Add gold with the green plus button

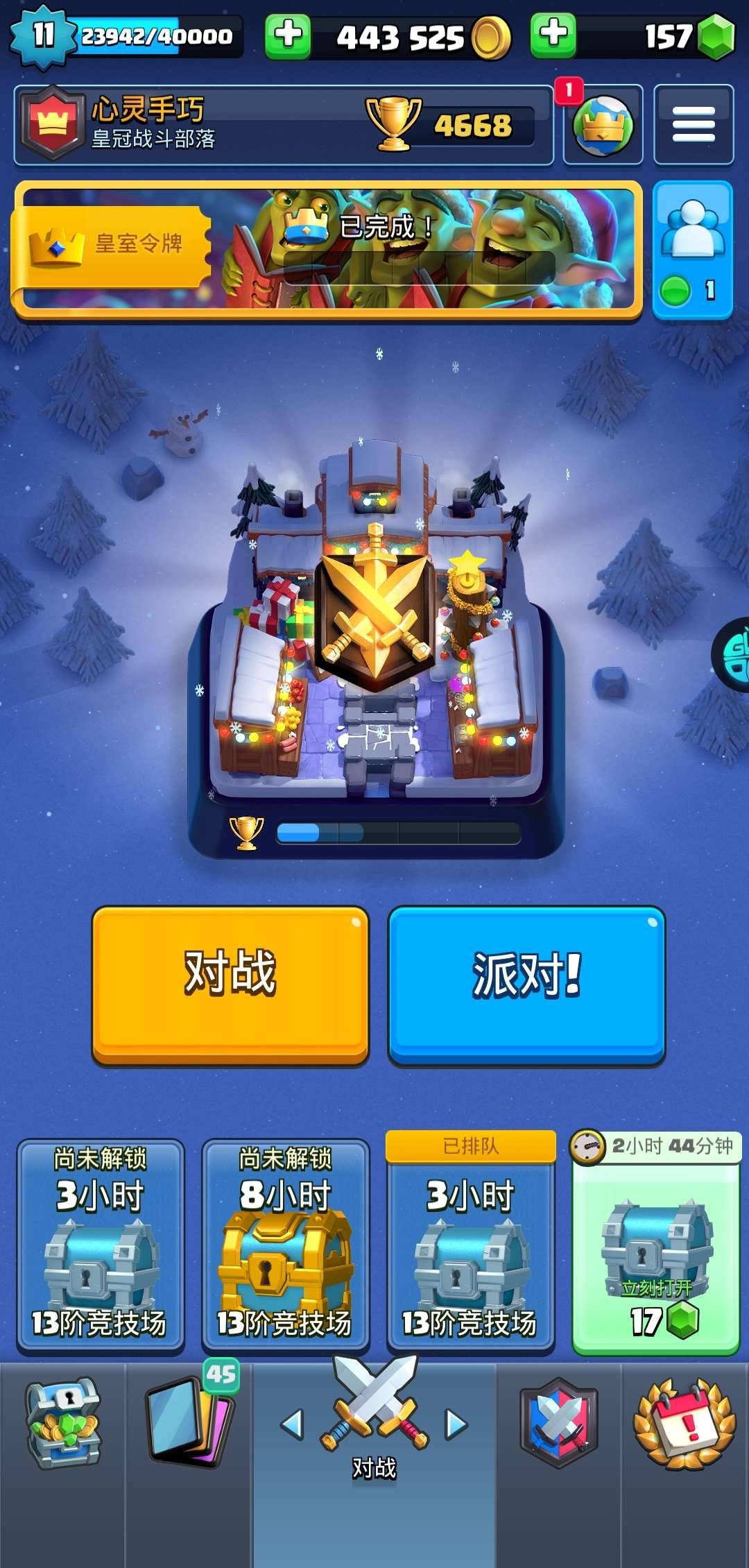(x=288, y=35)
